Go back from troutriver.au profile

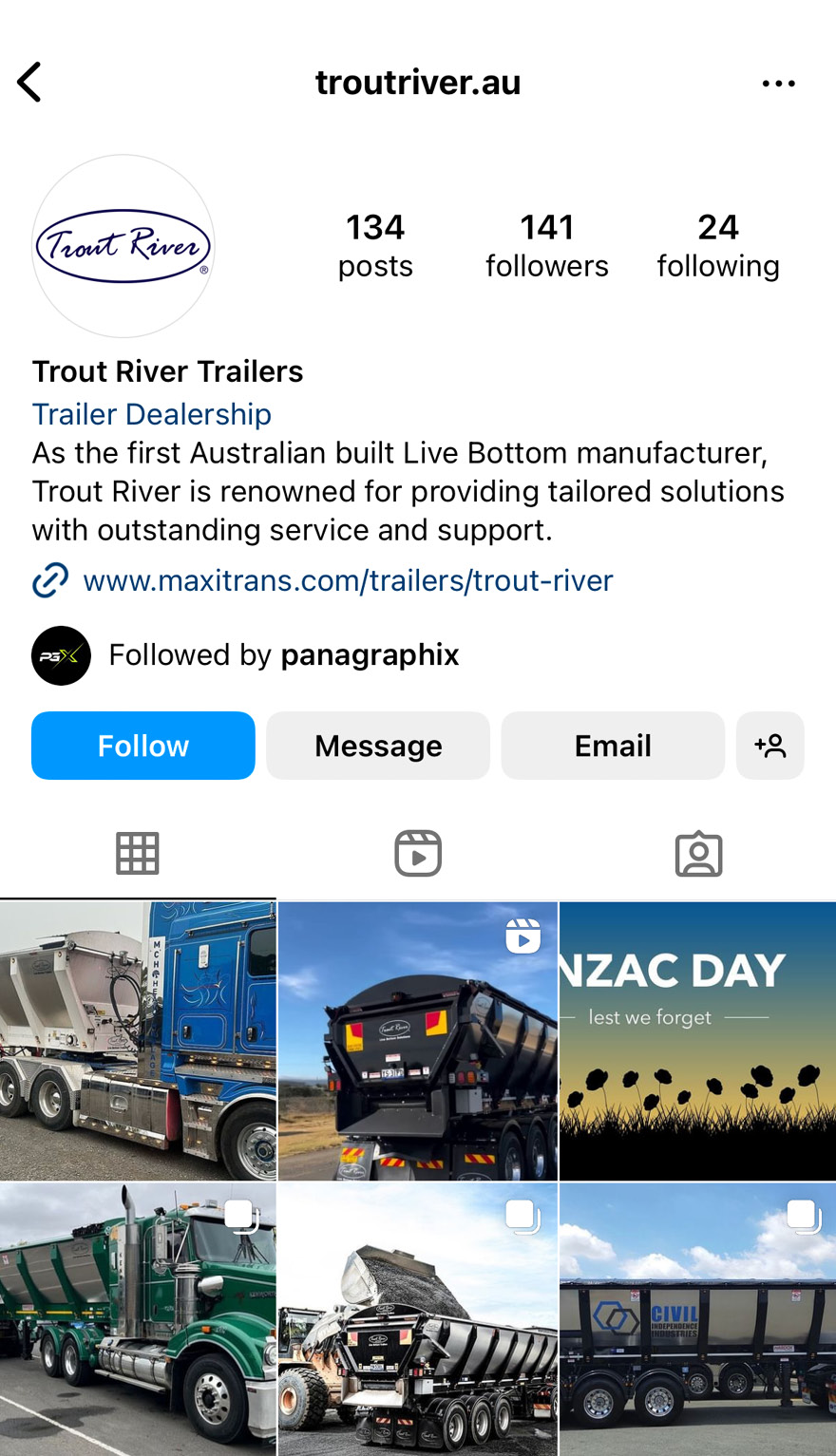coord(30,83)
